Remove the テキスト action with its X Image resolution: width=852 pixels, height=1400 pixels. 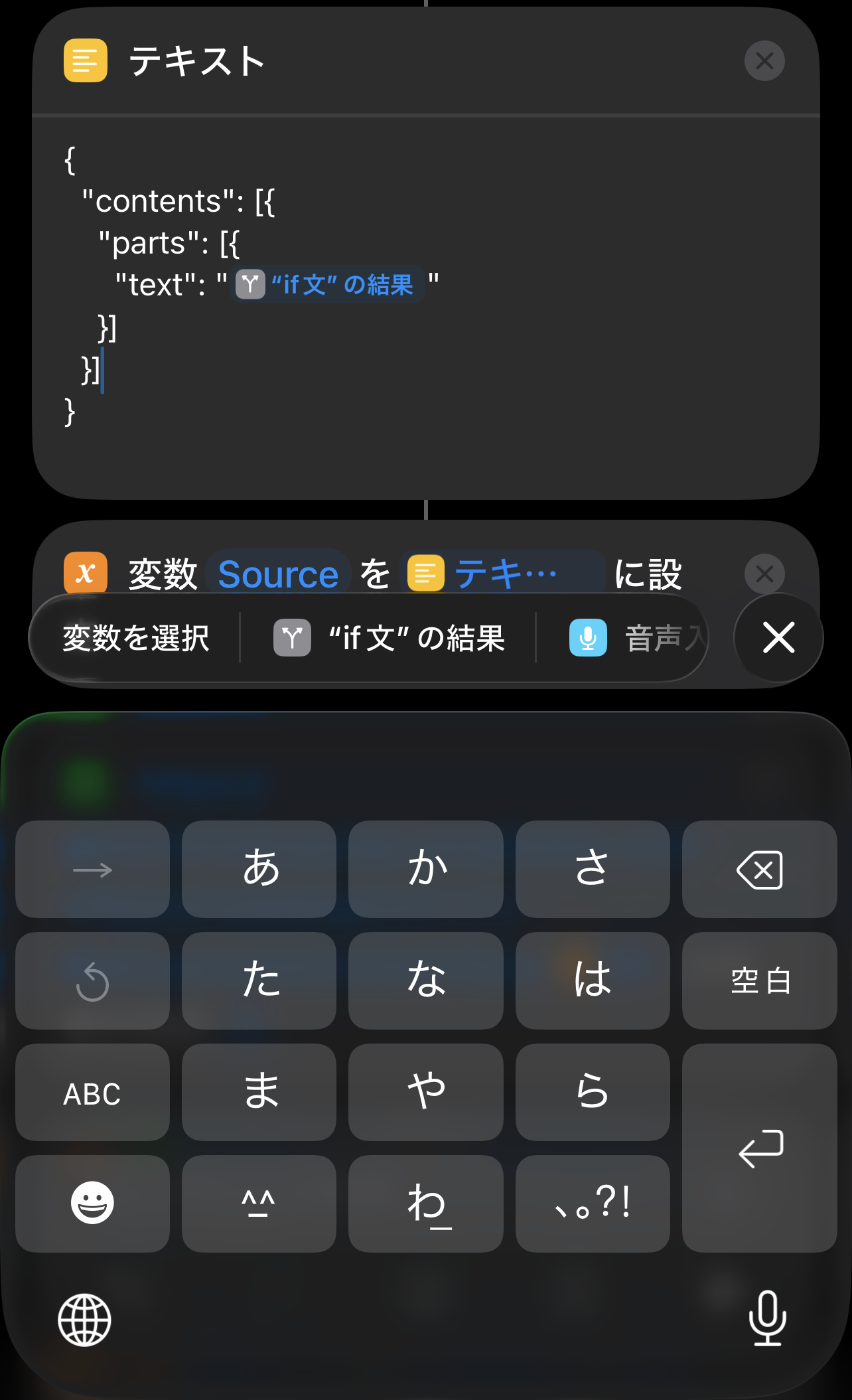point(764,61)
